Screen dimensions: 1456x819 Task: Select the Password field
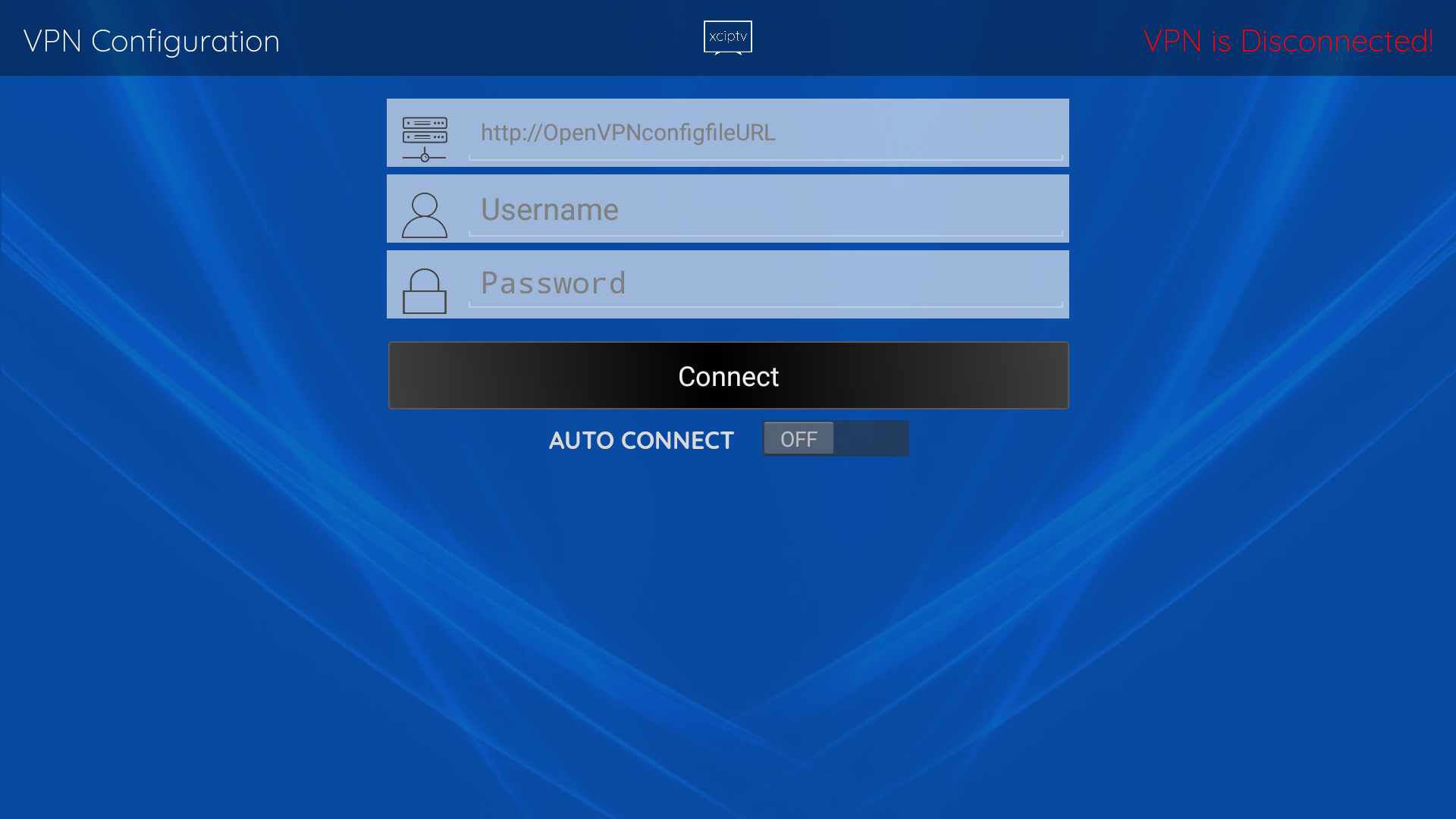click(764, 284)
